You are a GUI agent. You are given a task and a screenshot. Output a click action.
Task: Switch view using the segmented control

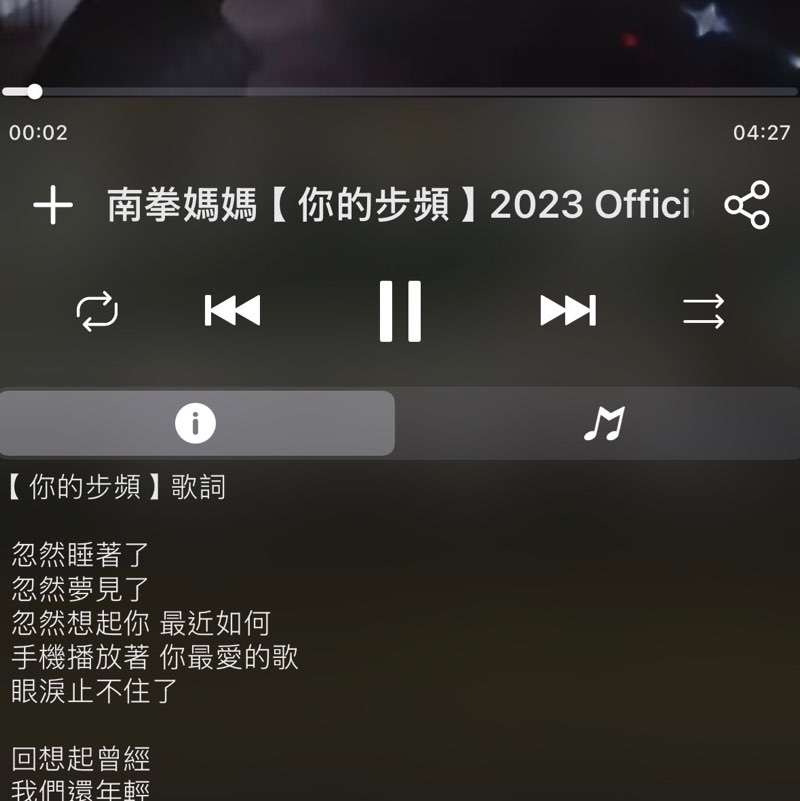pyautogui.click(x=400, y=421)
